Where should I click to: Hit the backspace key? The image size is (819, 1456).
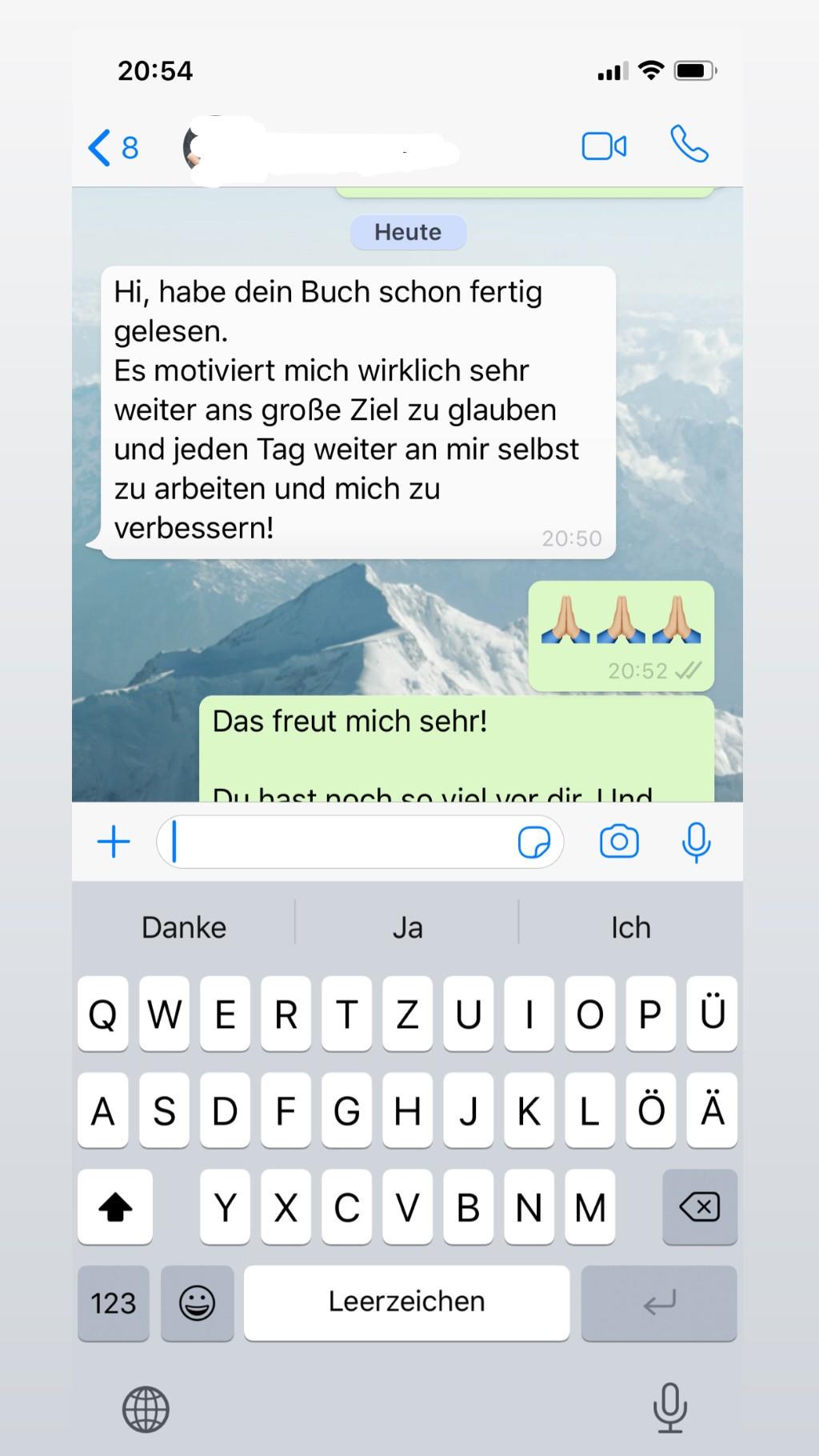pos(699,1206)
